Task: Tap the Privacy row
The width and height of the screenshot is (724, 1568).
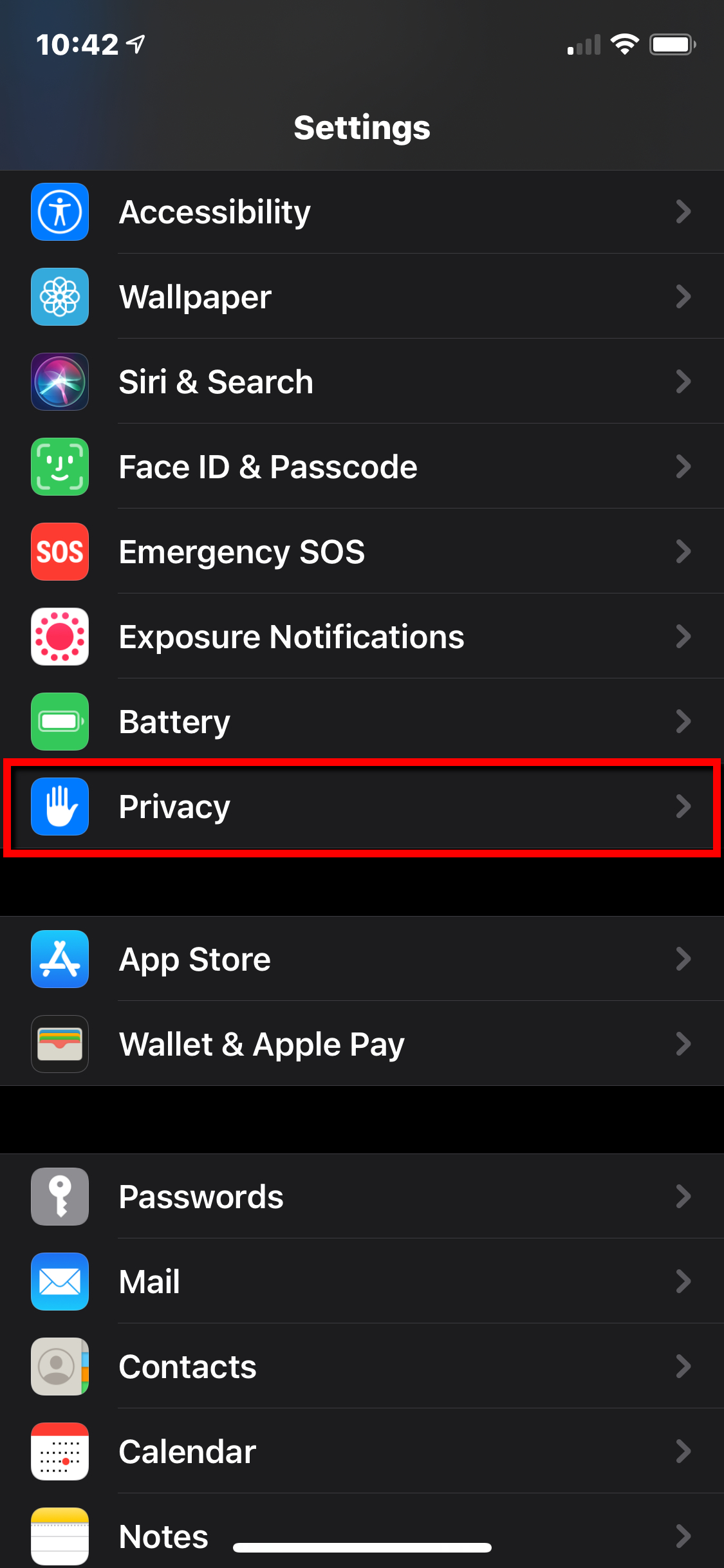Action: point(362,807)
